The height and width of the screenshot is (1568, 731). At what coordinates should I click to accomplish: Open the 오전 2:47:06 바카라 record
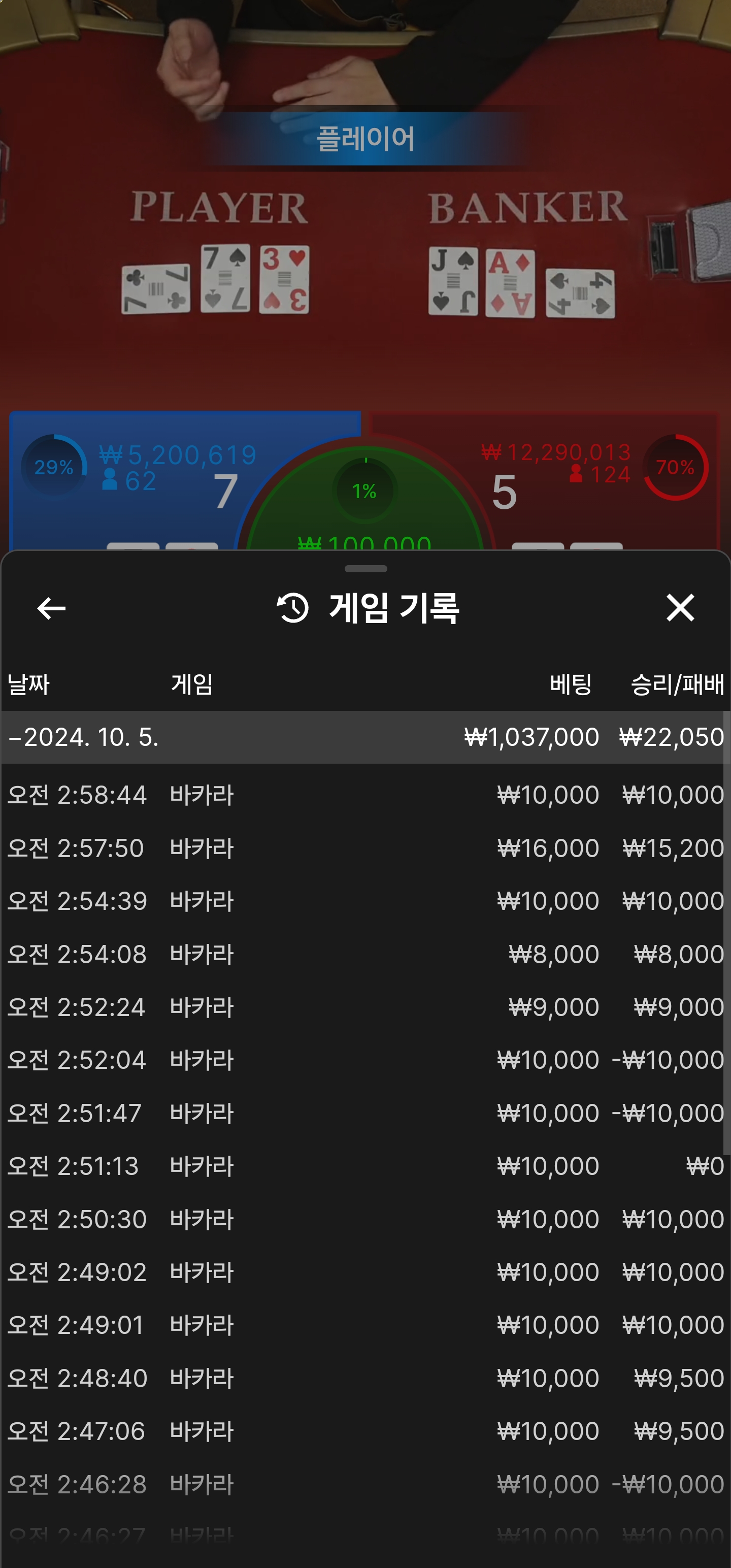coord(365,1431)
